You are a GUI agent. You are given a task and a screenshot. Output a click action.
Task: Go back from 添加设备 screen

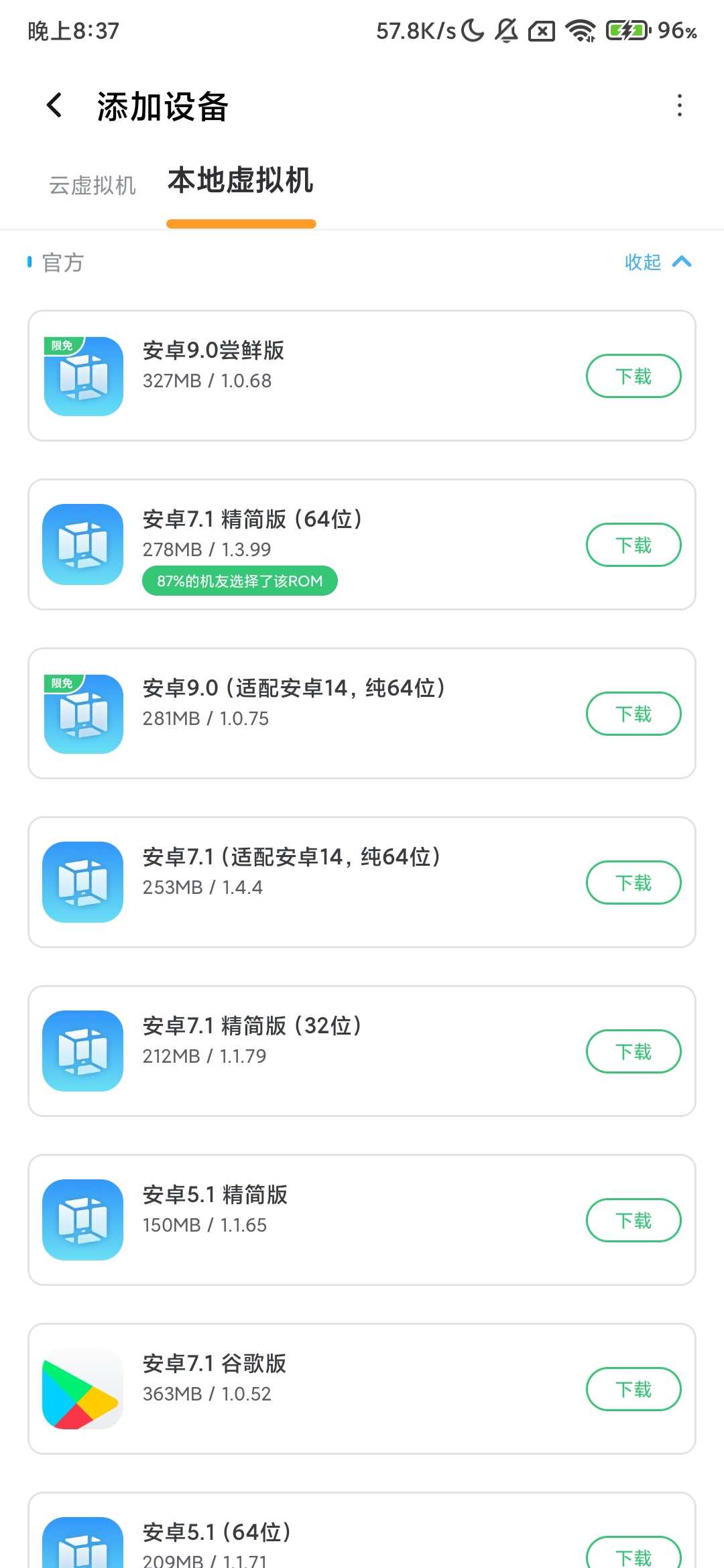click(55, 106)
